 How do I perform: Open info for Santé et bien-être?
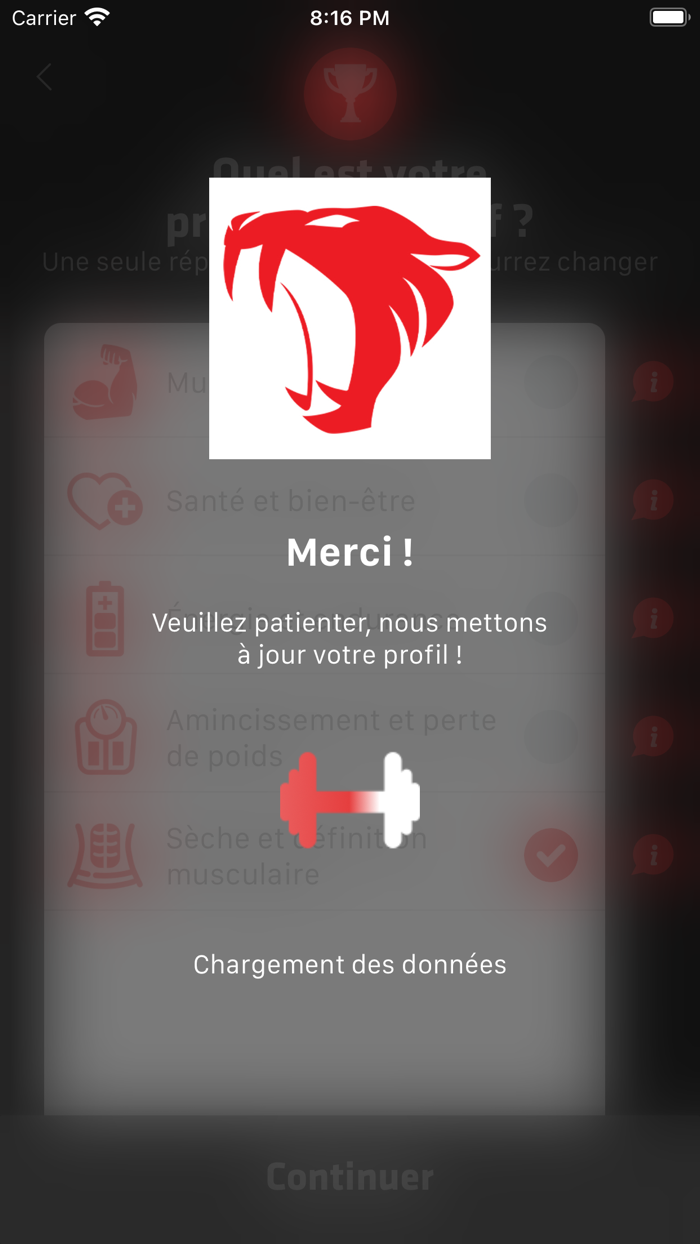[653, 499]
